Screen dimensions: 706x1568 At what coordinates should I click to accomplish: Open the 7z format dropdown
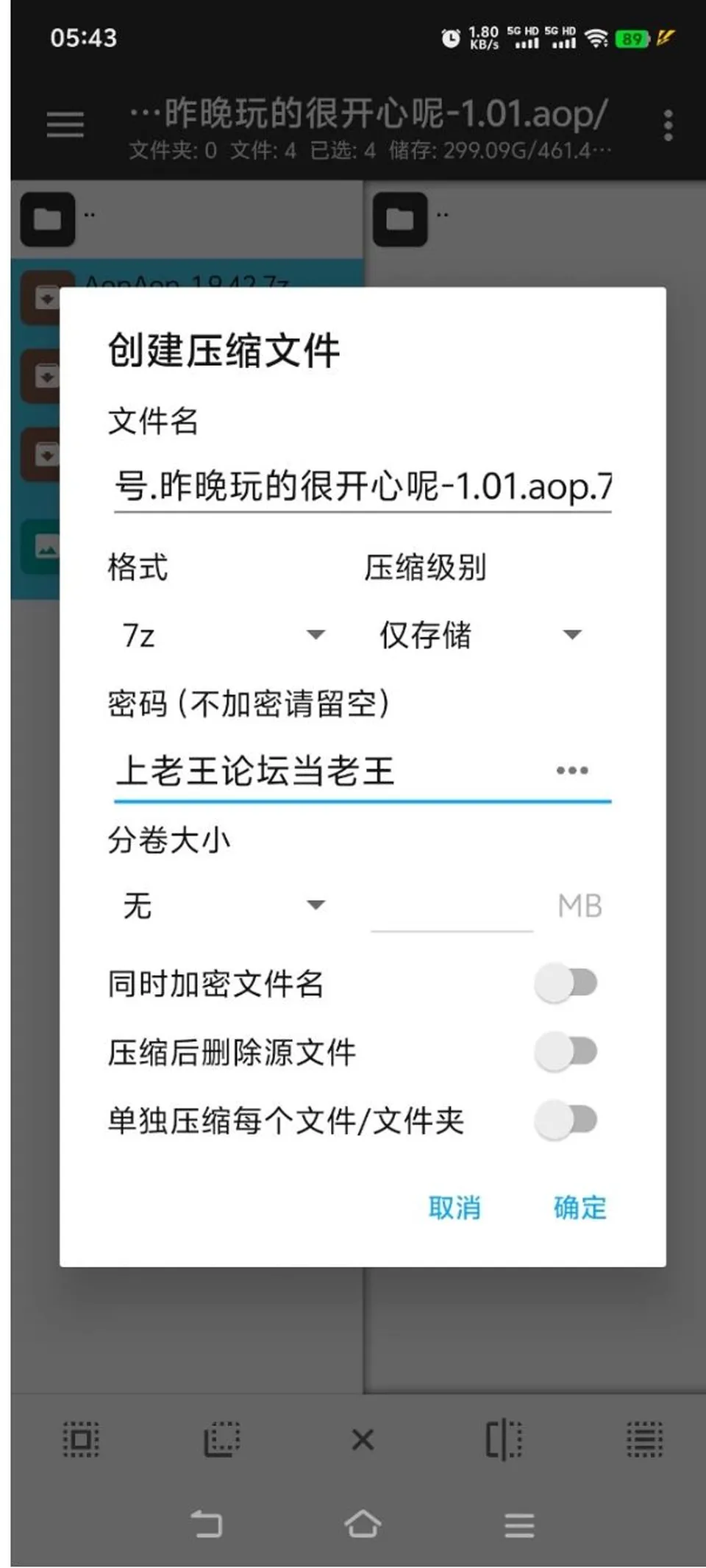(x=223, y=635)
